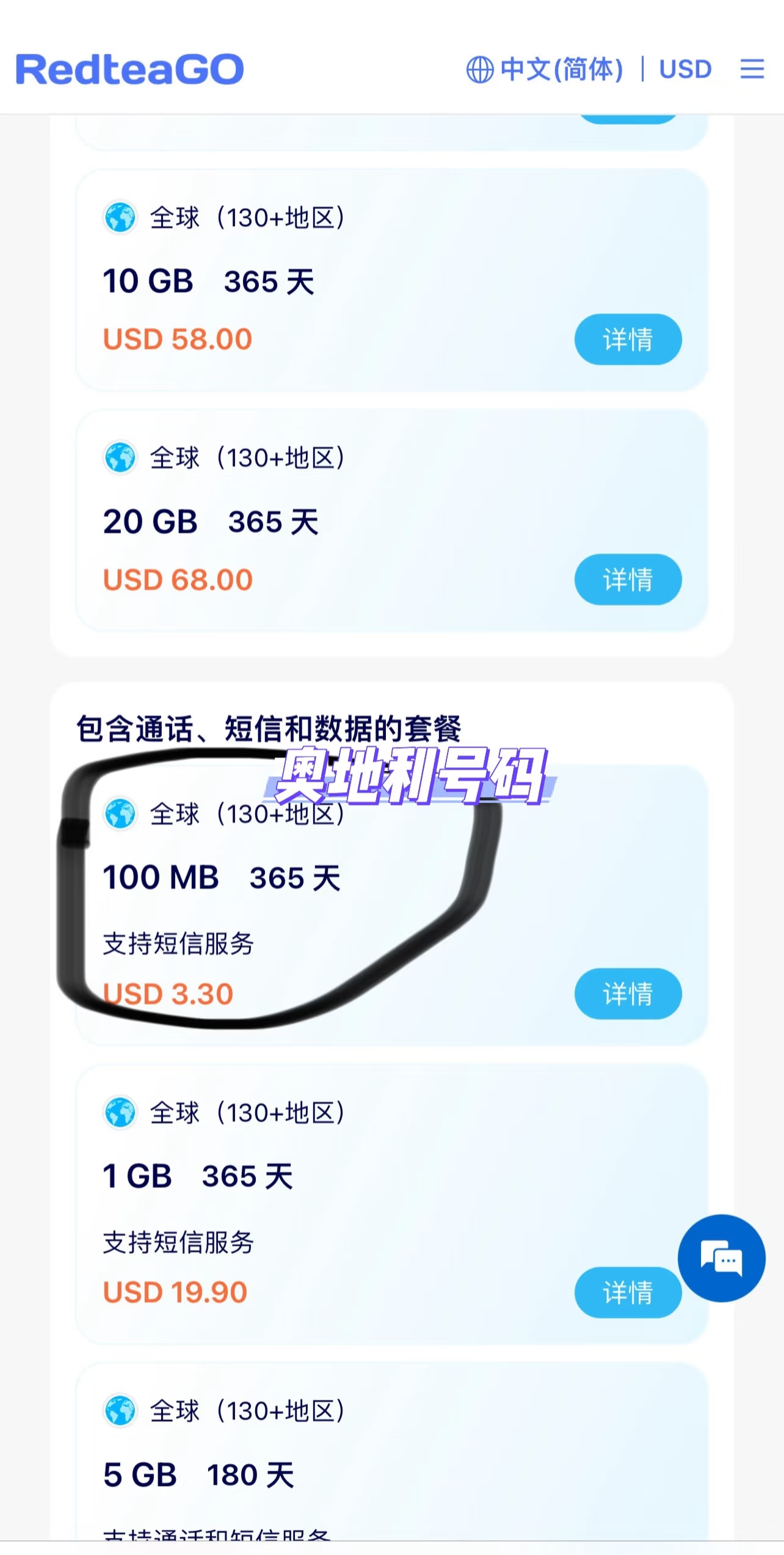Viewport: 784px width, 1555px height.
Task: Open the USD currency selector
Action: pos(686,69)
